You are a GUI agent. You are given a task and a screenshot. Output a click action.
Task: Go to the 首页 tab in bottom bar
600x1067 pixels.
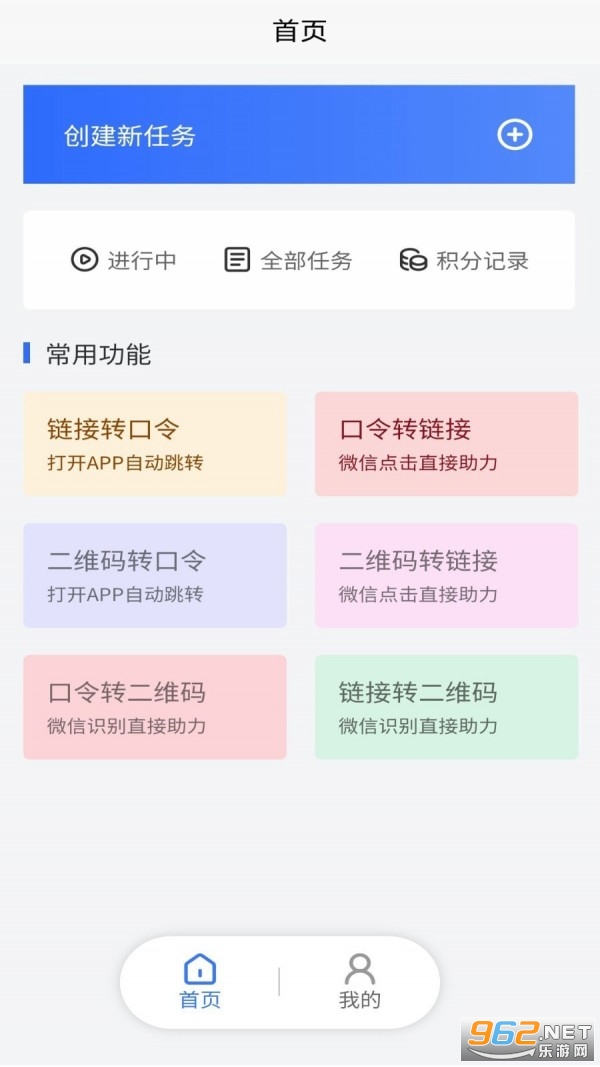(200, 981)
